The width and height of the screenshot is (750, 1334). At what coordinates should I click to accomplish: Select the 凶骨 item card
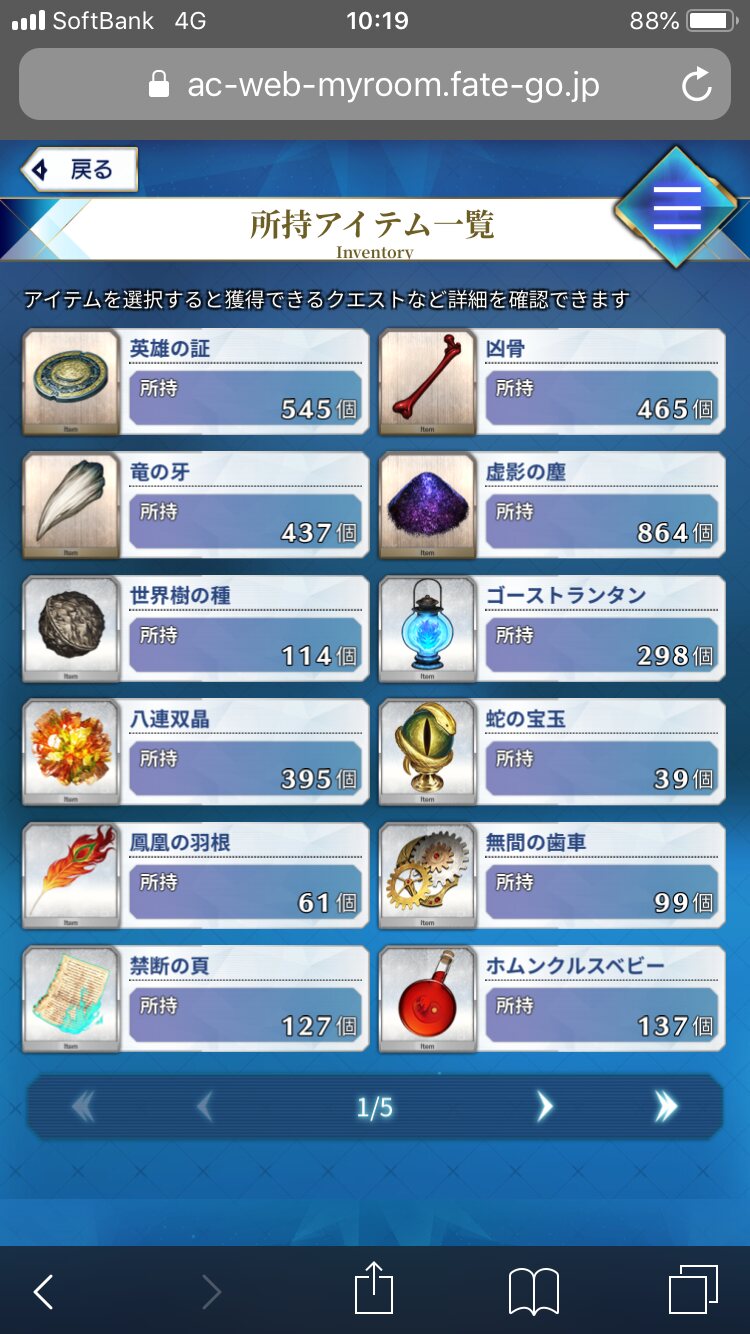point(551,382)
